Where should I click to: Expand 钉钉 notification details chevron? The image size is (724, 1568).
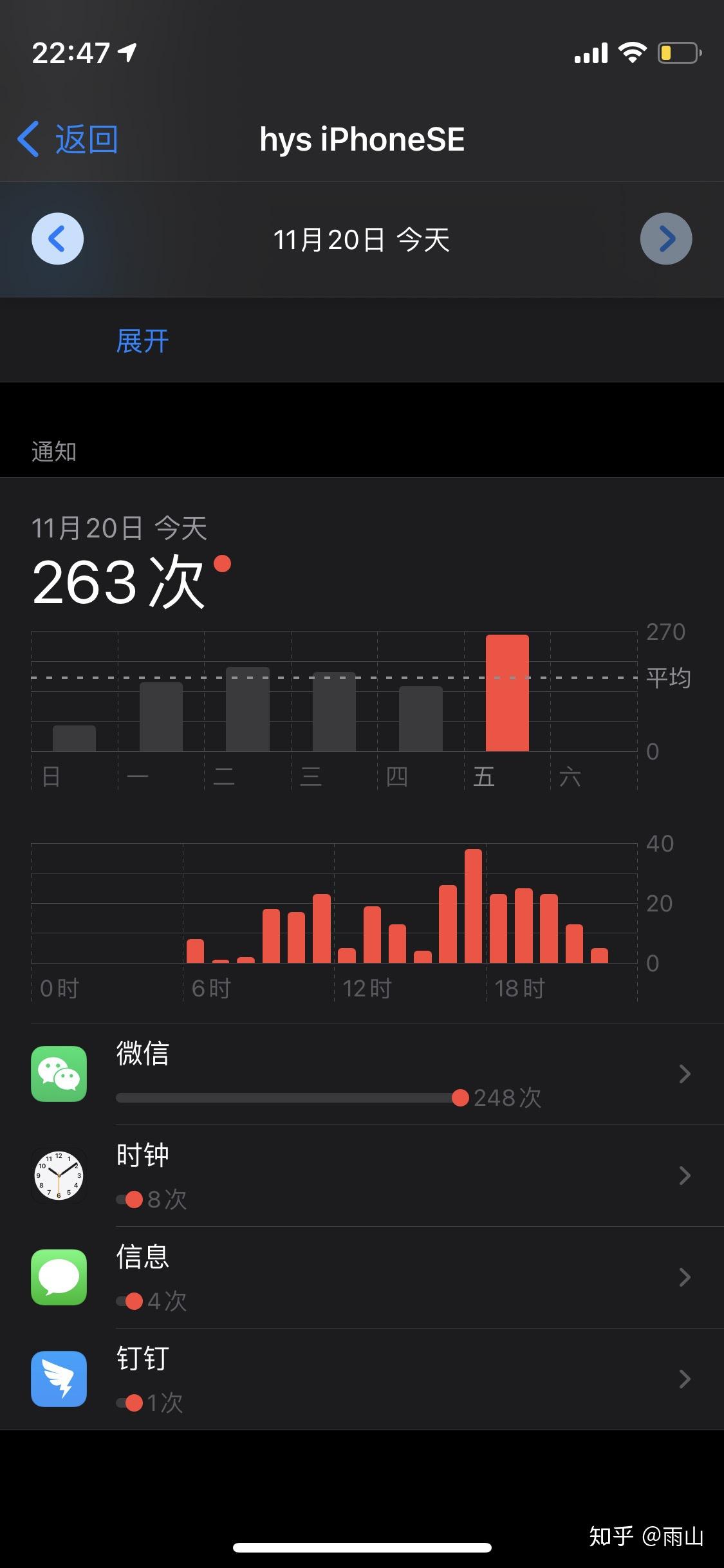684,1380
